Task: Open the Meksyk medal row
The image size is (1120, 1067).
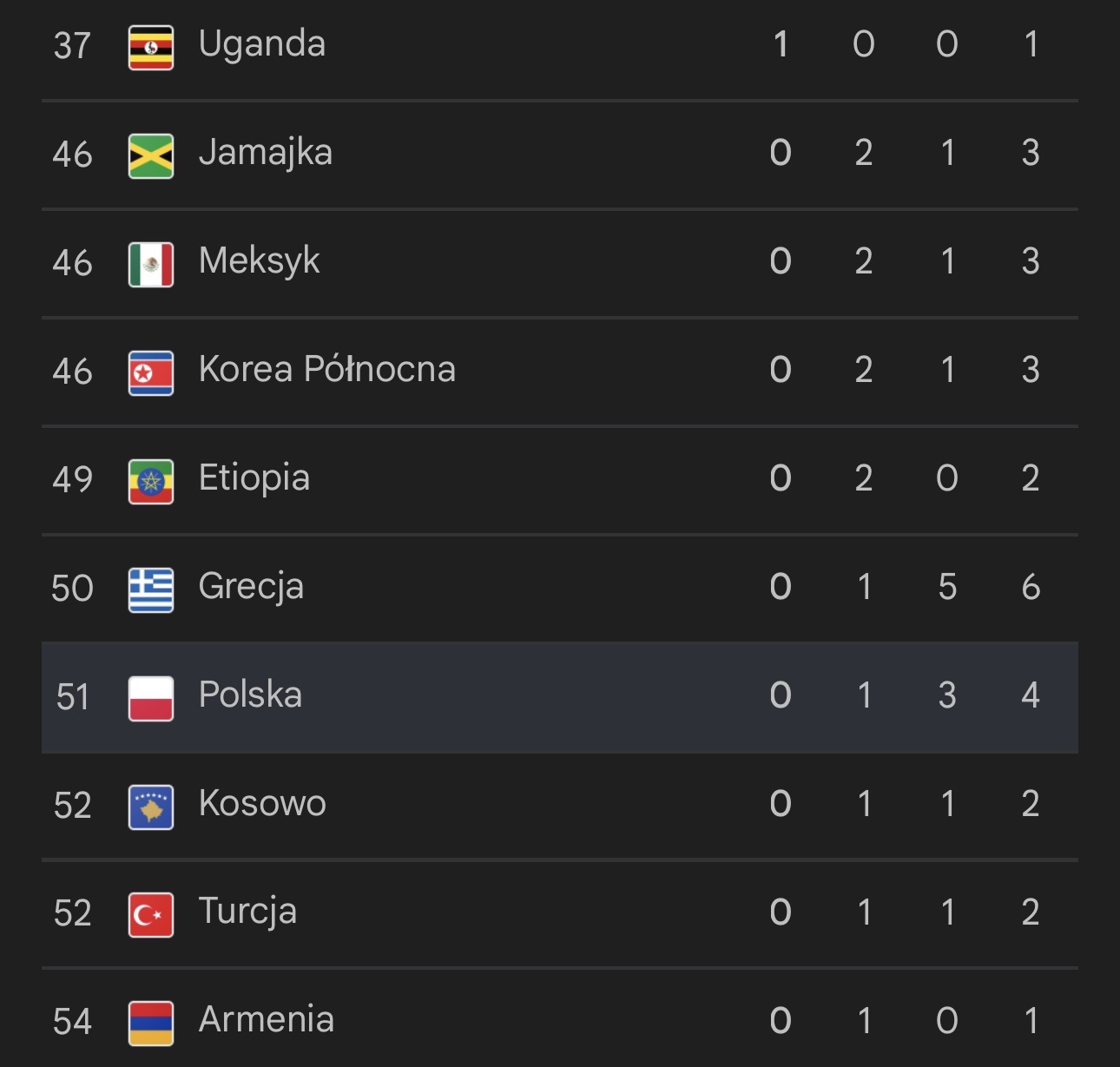Action: click(x=259, y=261)
